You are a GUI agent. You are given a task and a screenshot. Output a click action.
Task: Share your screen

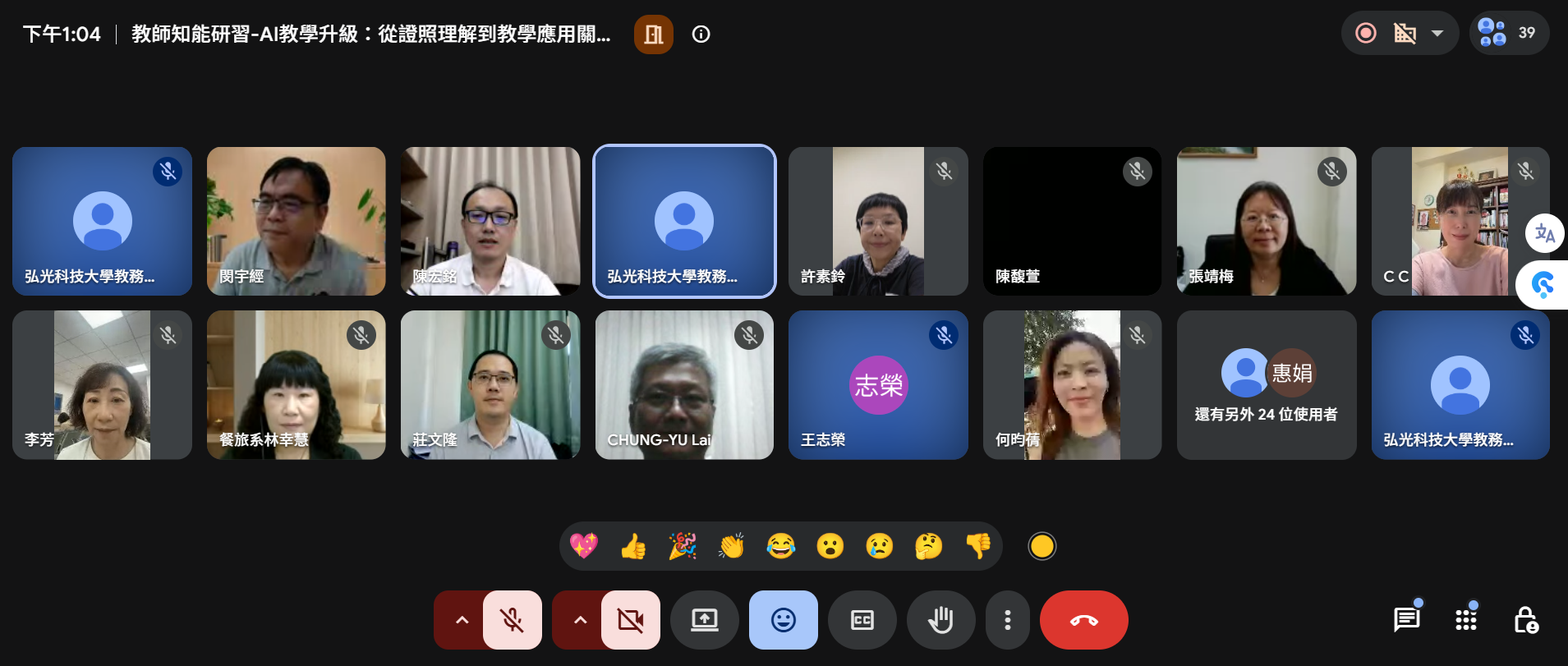[x=704, y=620]
